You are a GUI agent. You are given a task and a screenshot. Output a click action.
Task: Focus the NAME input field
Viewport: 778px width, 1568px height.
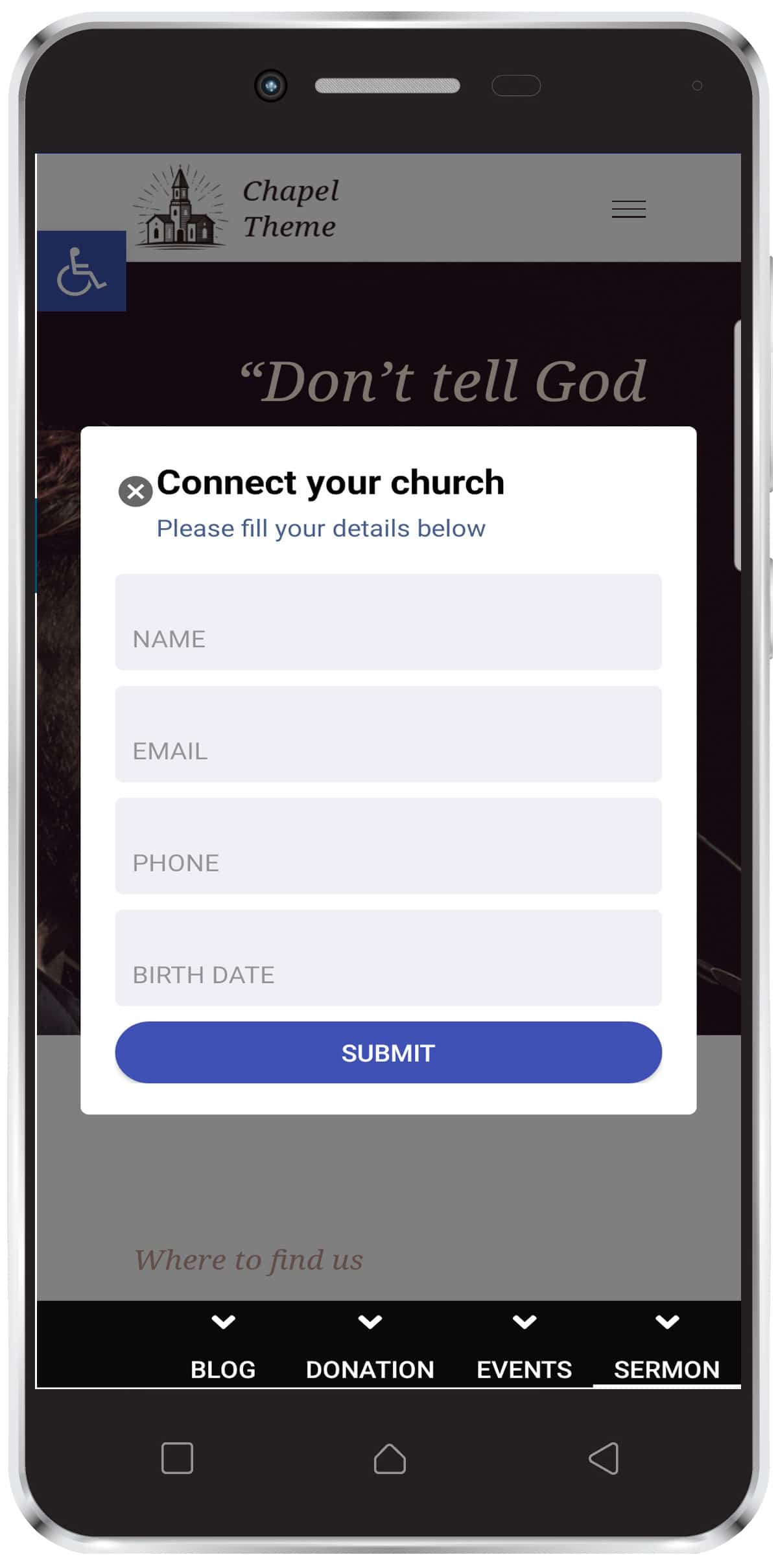pos(388,622)
